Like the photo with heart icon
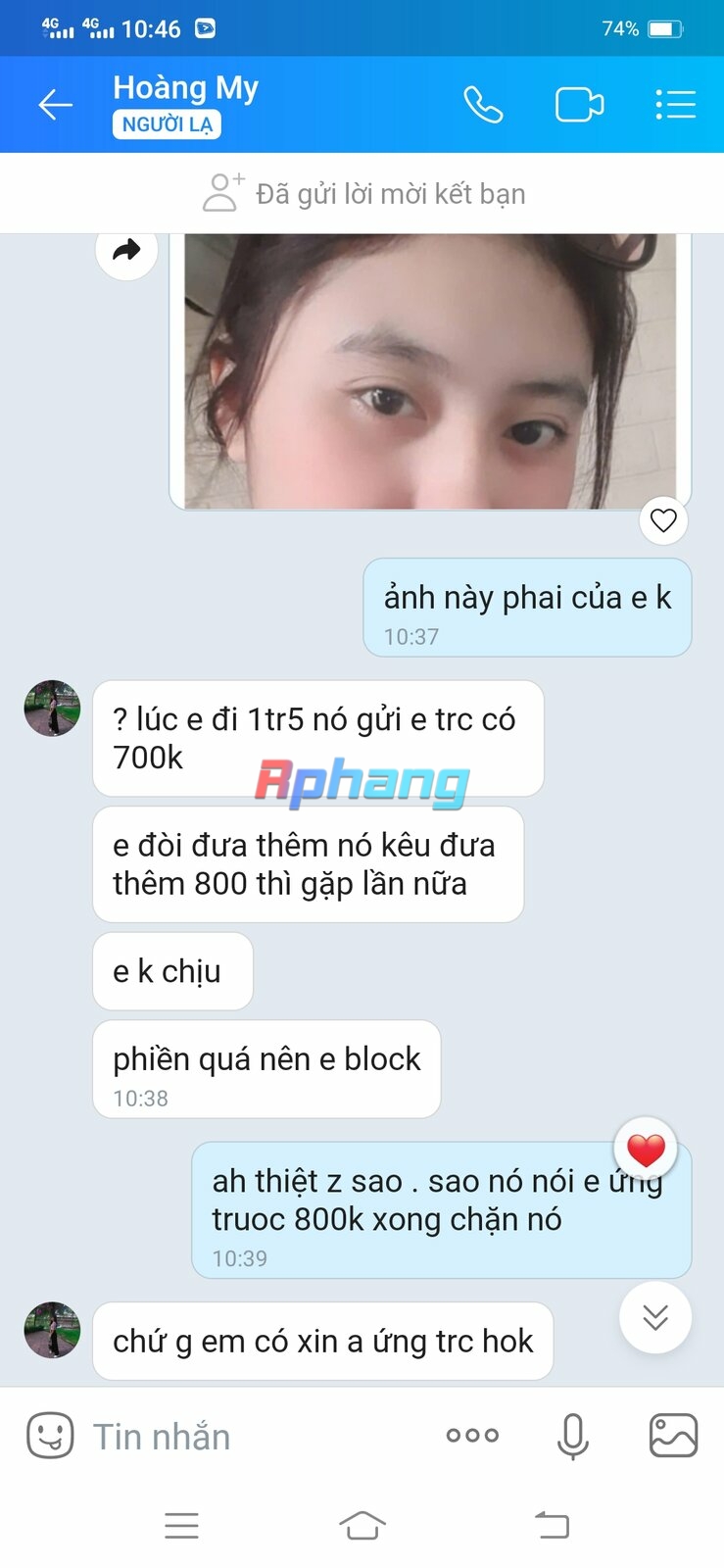This screenshot has width=724, height=1568. click(663, 520)
